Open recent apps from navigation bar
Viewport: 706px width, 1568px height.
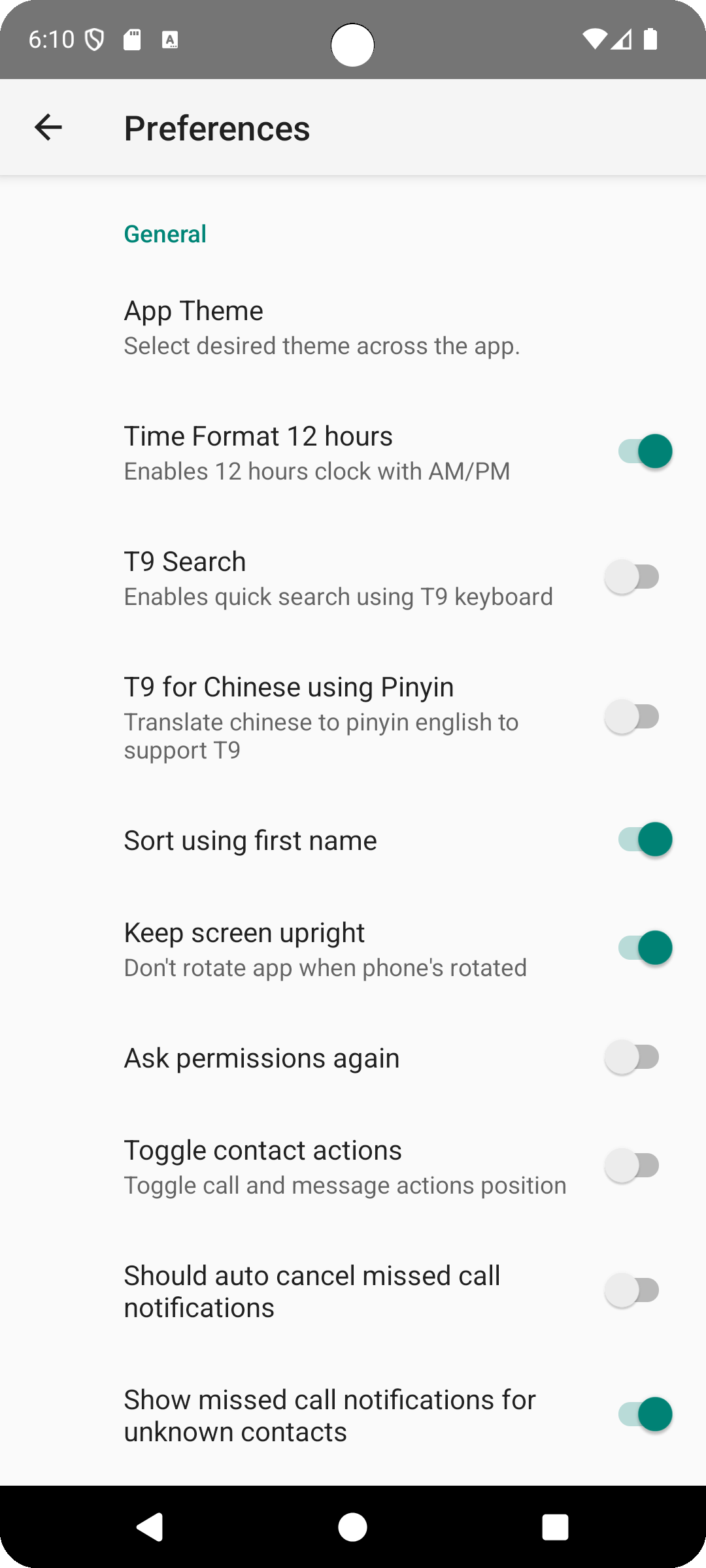click(x=555, y=1527)
